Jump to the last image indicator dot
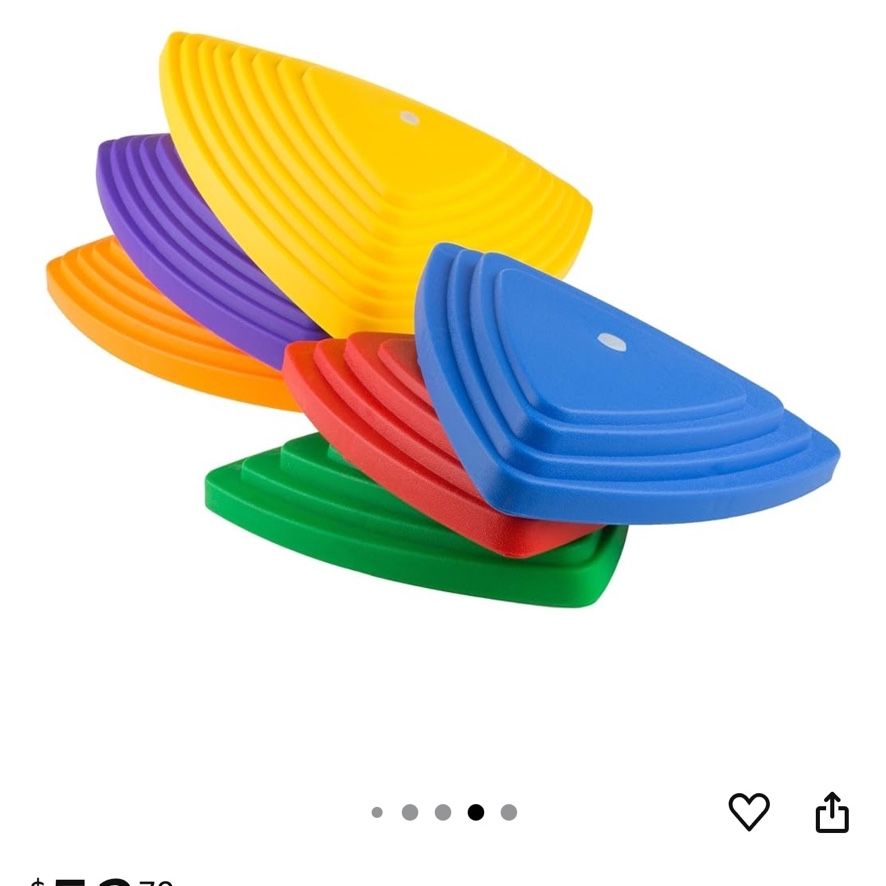The width and height of the screenshot is (886, 886). coord(509,812)
